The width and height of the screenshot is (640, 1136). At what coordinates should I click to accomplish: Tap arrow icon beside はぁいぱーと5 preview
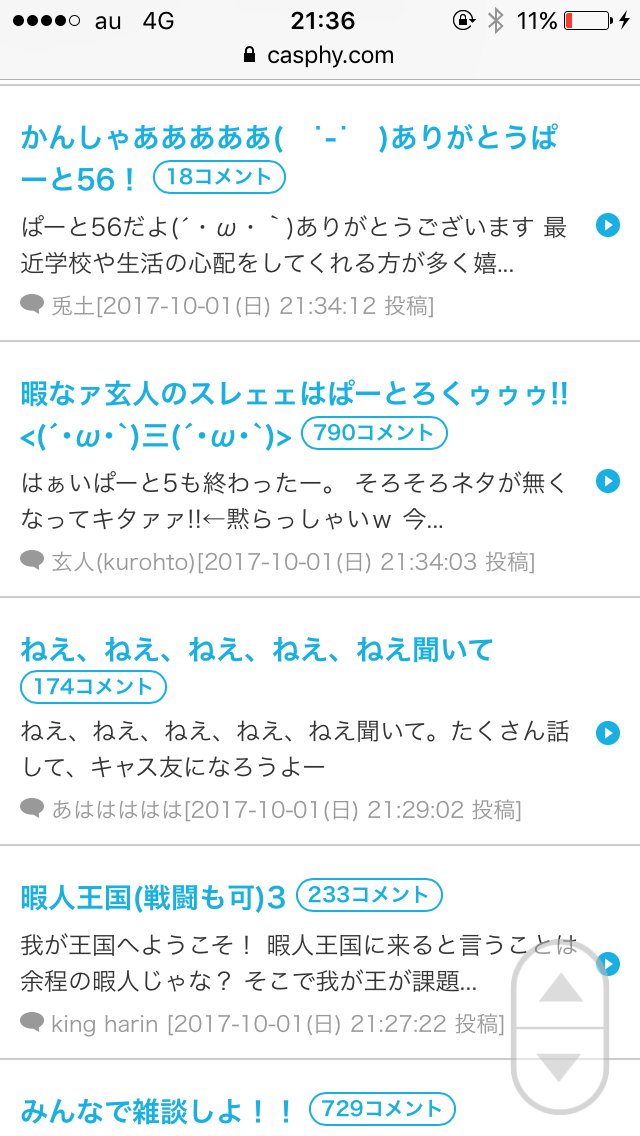click(608, 480)
